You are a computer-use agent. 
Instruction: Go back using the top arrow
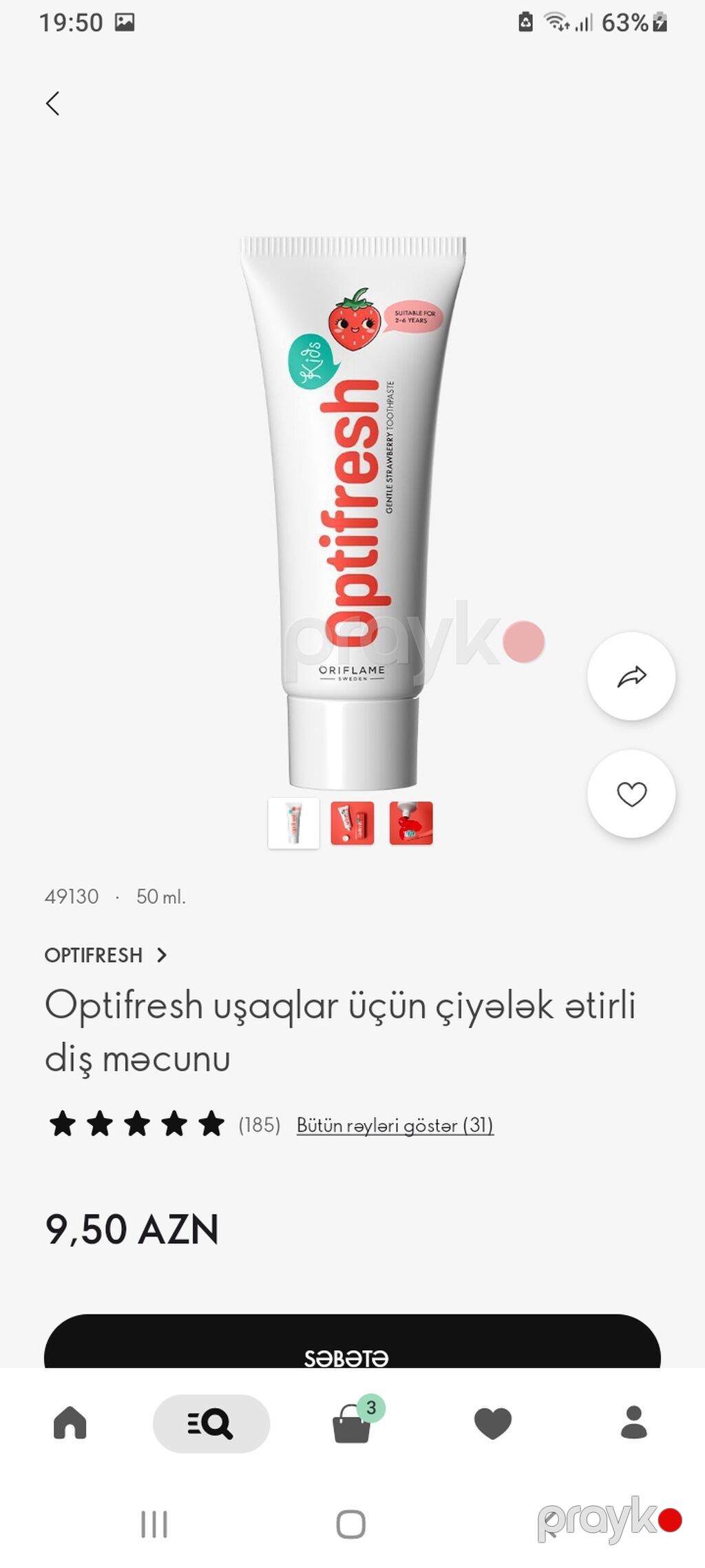[x=53, y=103]
